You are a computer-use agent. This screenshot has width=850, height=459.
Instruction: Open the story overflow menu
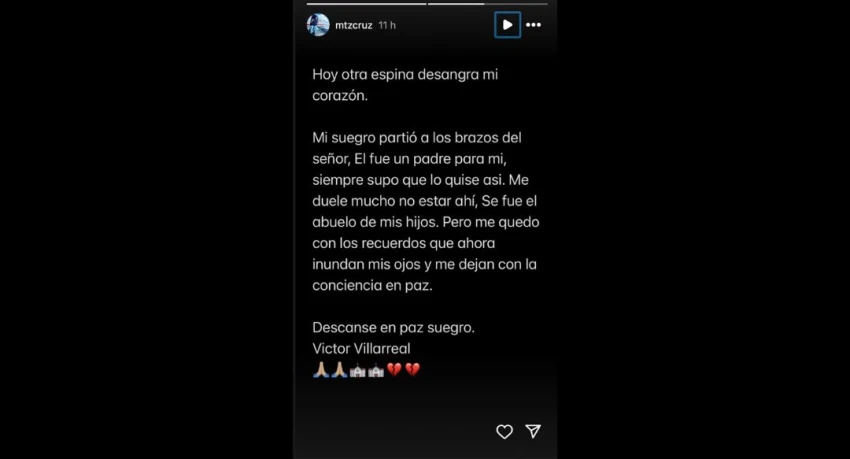(533, 25)
